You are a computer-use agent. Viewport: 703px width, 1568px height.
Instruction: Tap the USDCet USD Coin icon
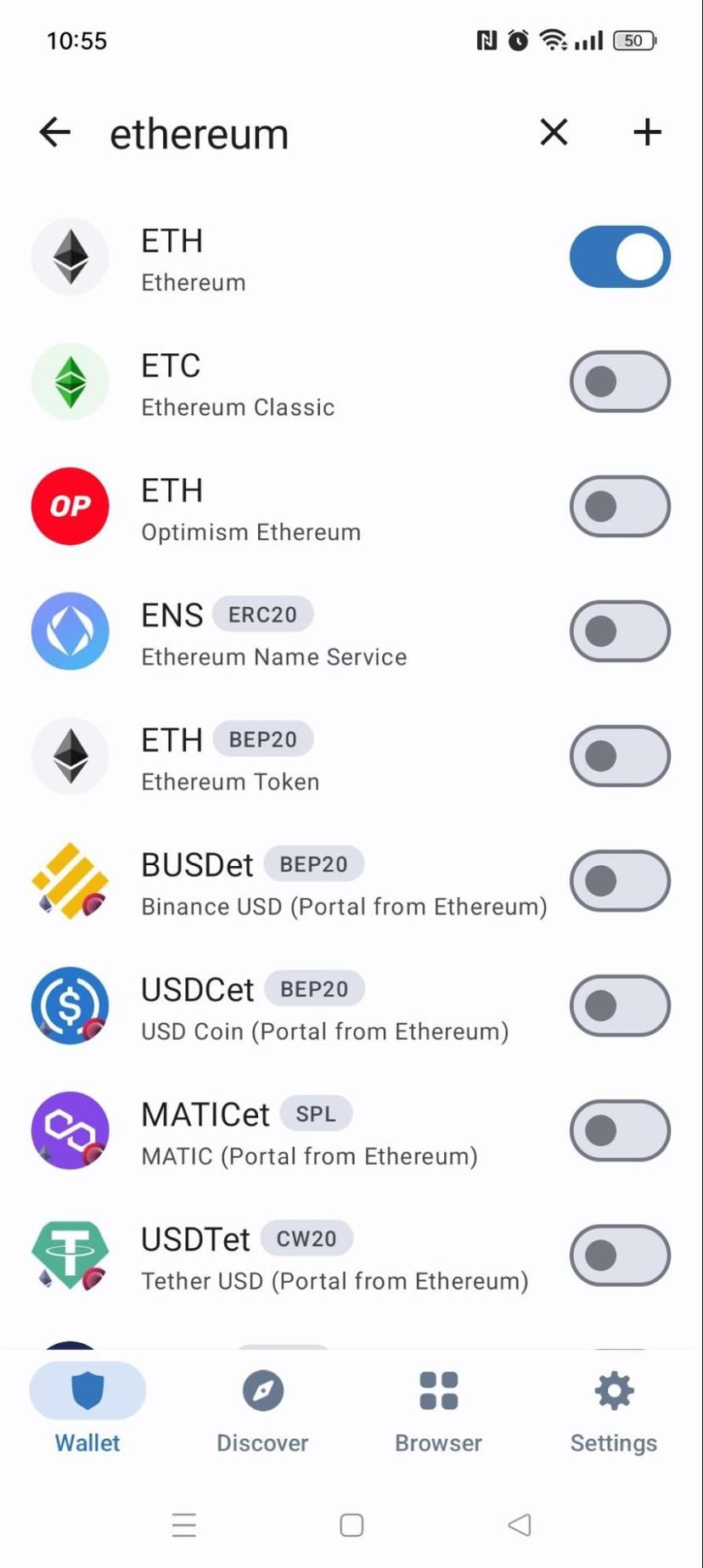coord(70,1005)
